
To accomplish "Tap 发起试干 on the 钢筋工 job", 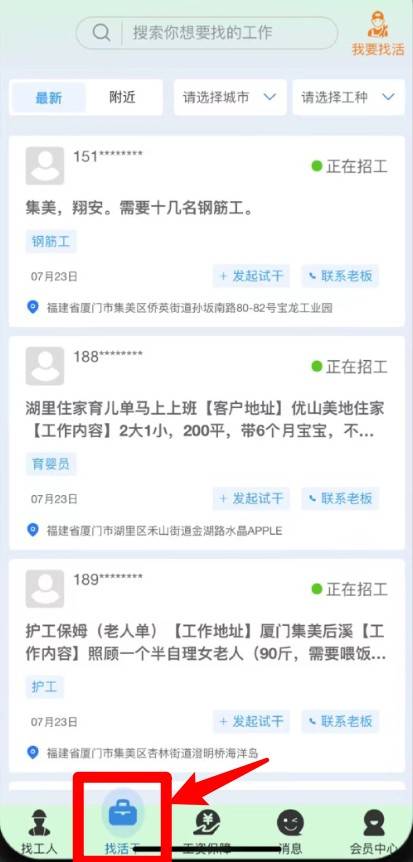I will pyautogui.click(x=251, y=276).
